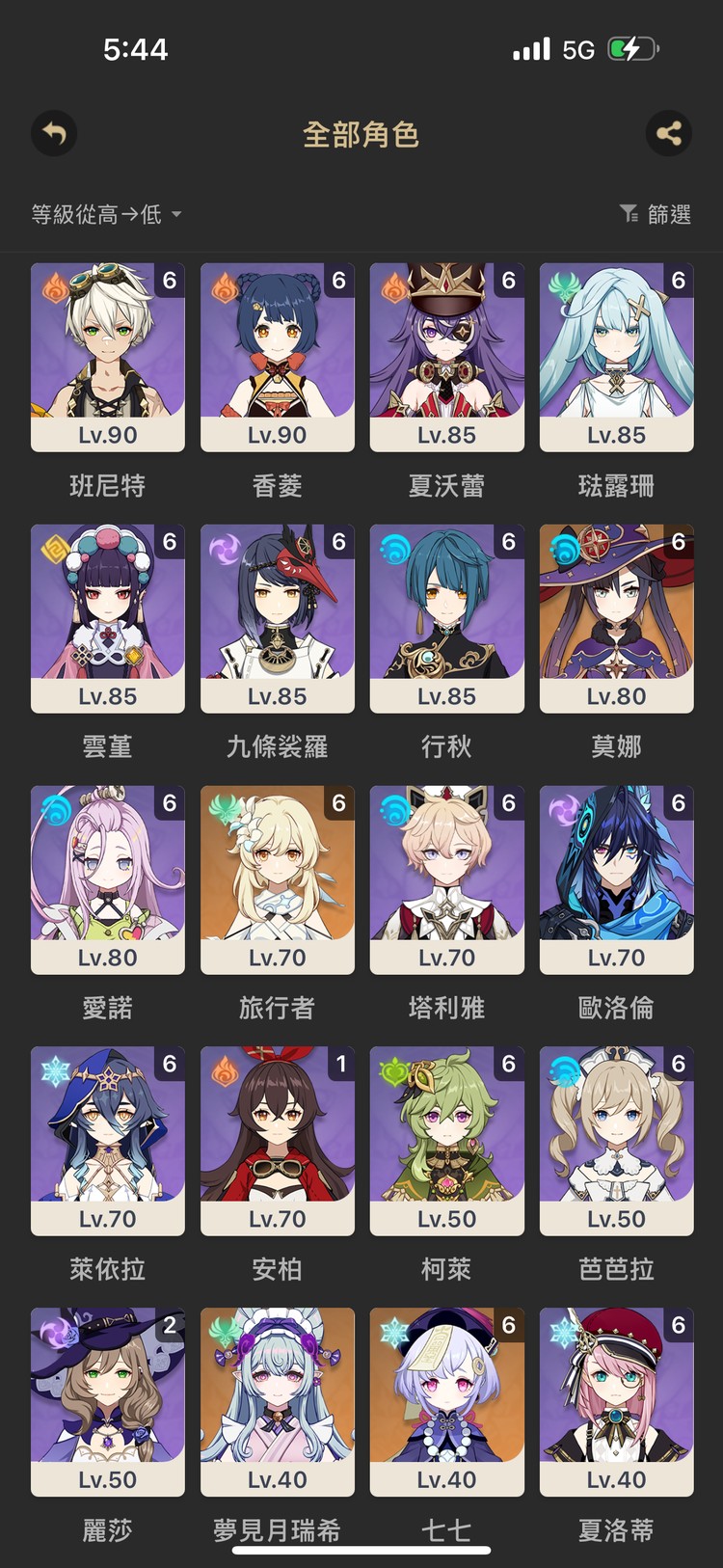Tap the share icon

point(669,133)
